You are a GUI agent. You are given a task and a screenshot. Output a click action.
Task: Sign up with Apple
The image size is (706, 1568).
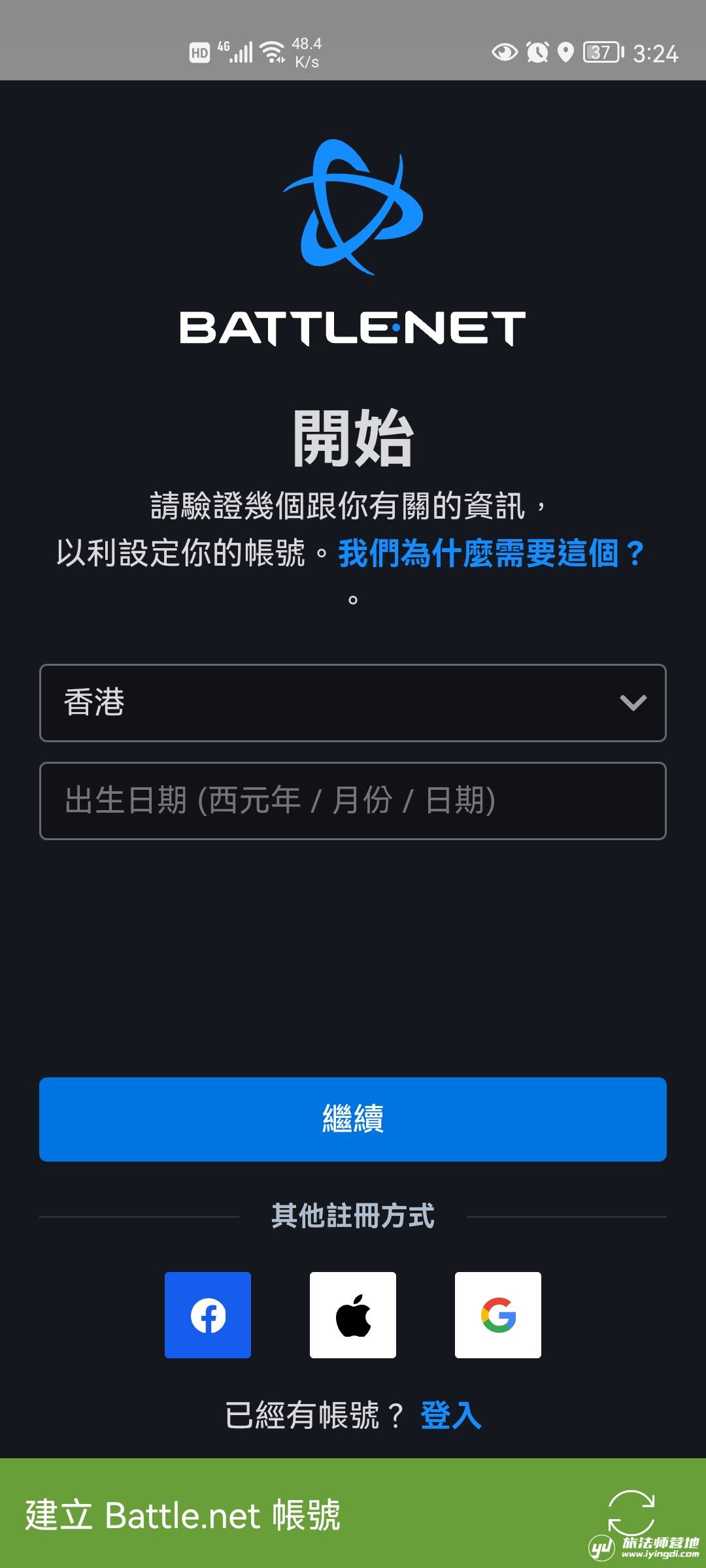353,1315
